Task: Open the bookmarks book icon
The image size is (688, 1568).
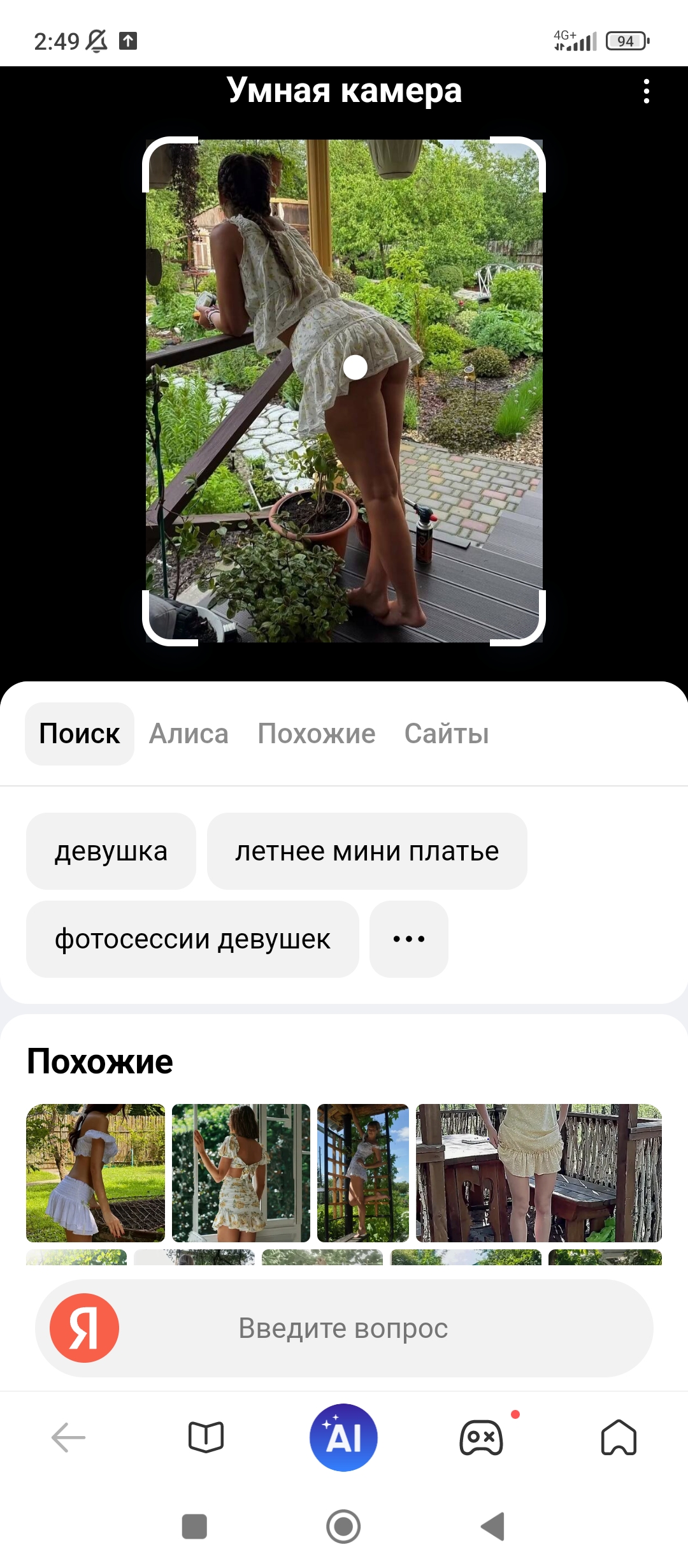Action: point(206,1437)
